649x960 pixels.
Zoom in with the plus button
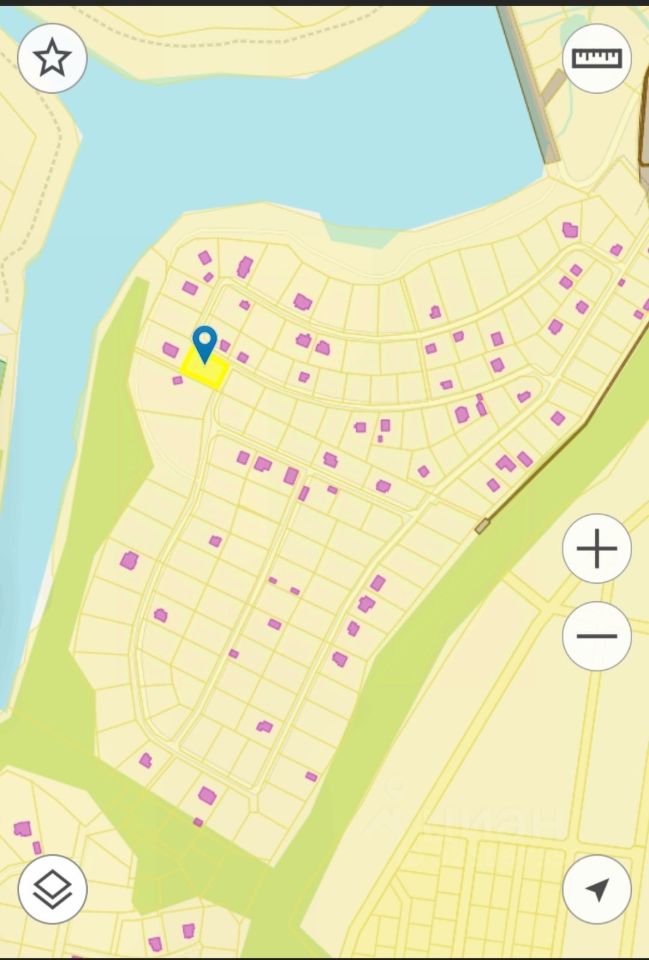coord(597,549)
